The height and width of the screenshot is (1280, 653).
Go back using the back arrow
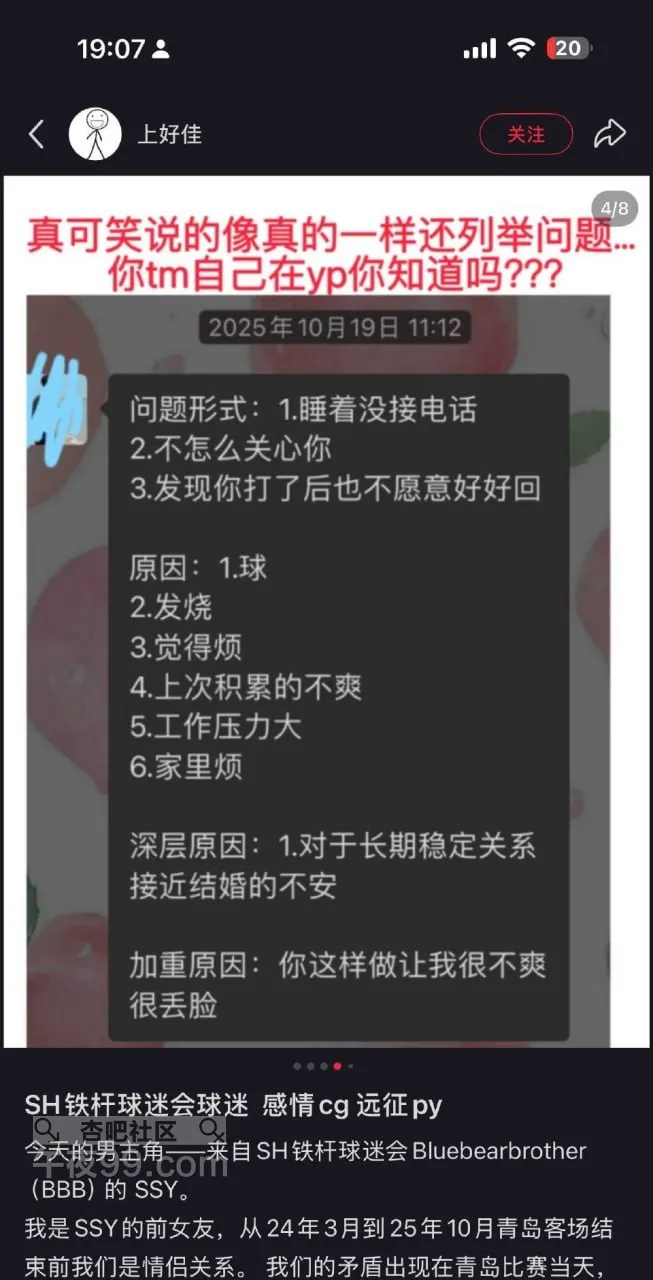(37, 134)
